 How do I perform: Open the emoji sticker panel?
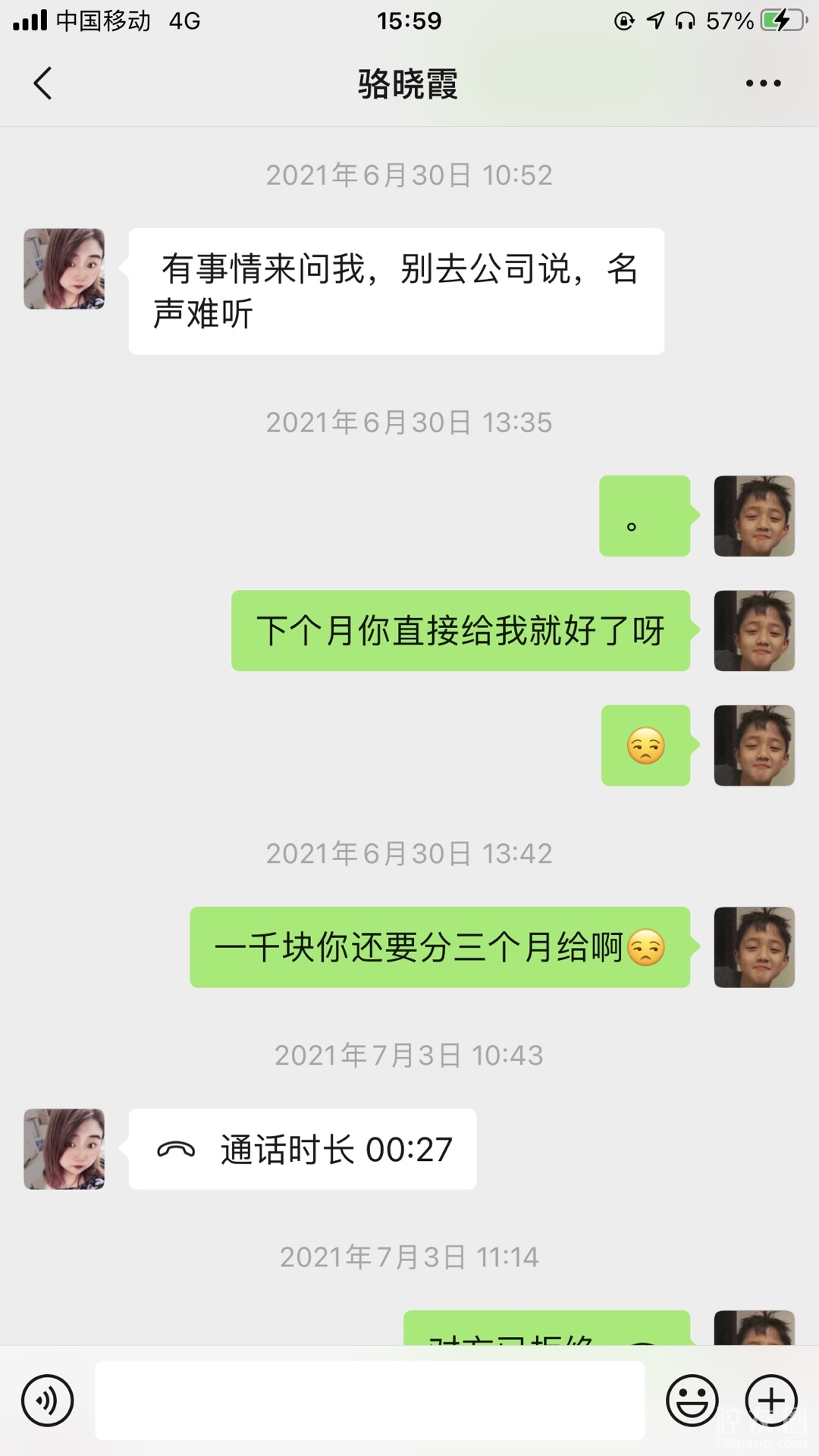(692, 1401)
